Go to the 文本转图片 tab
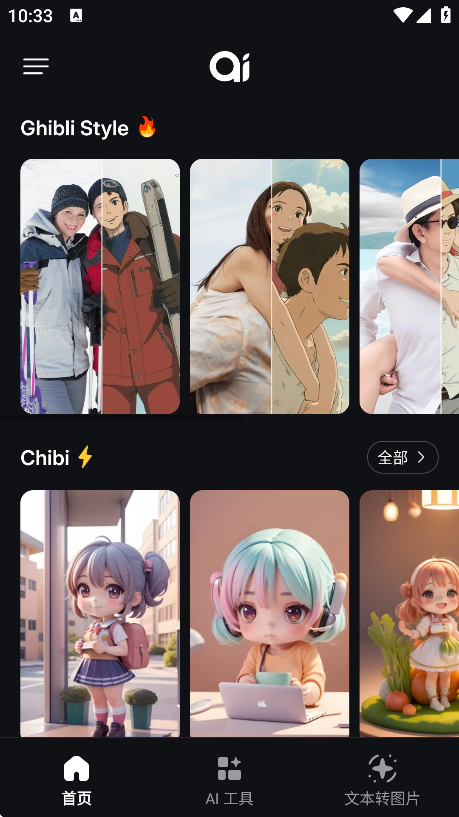The height and width of the screenshot is (817, 459). point(382,780)
